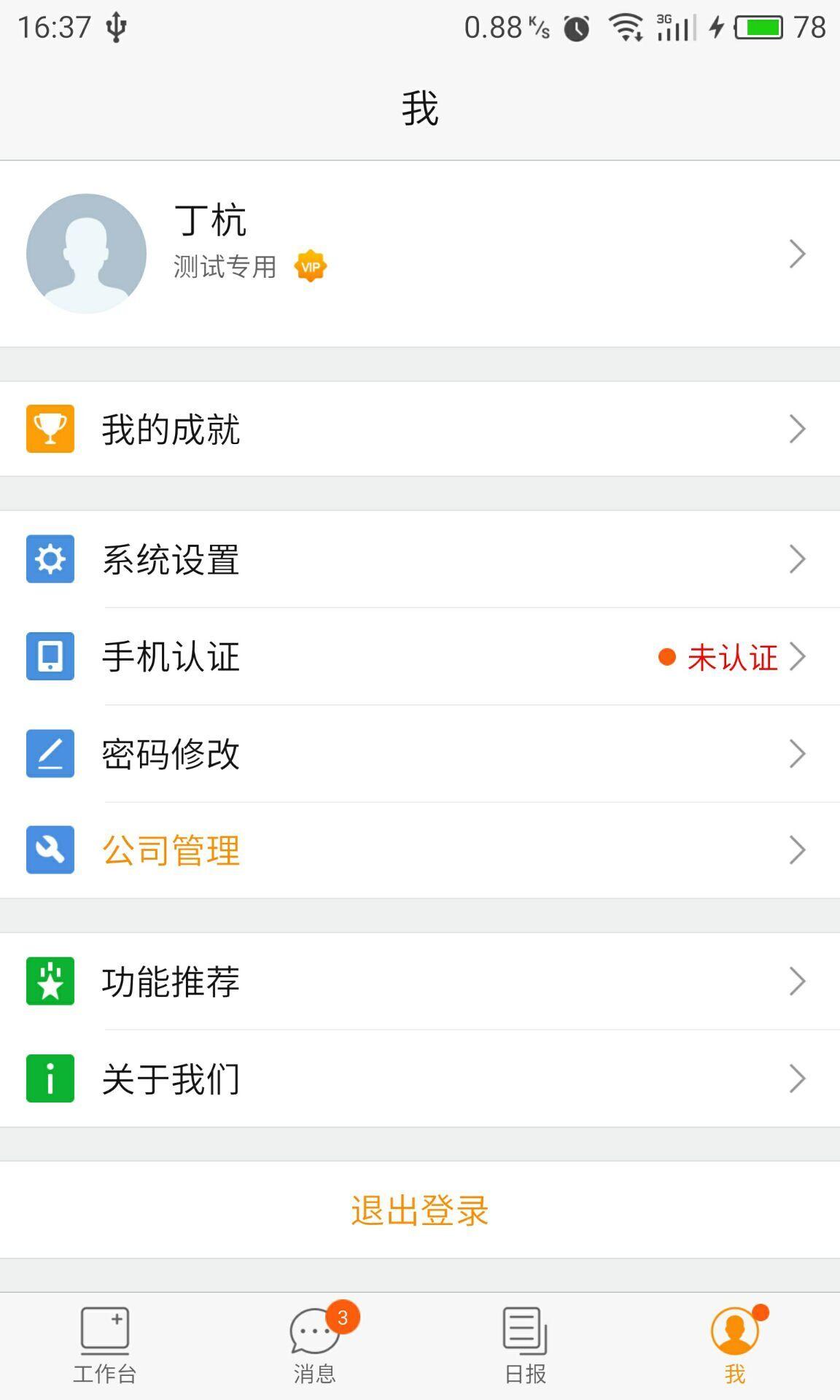
Task: Open 关于我们 about page
Action: [419, 1078]
